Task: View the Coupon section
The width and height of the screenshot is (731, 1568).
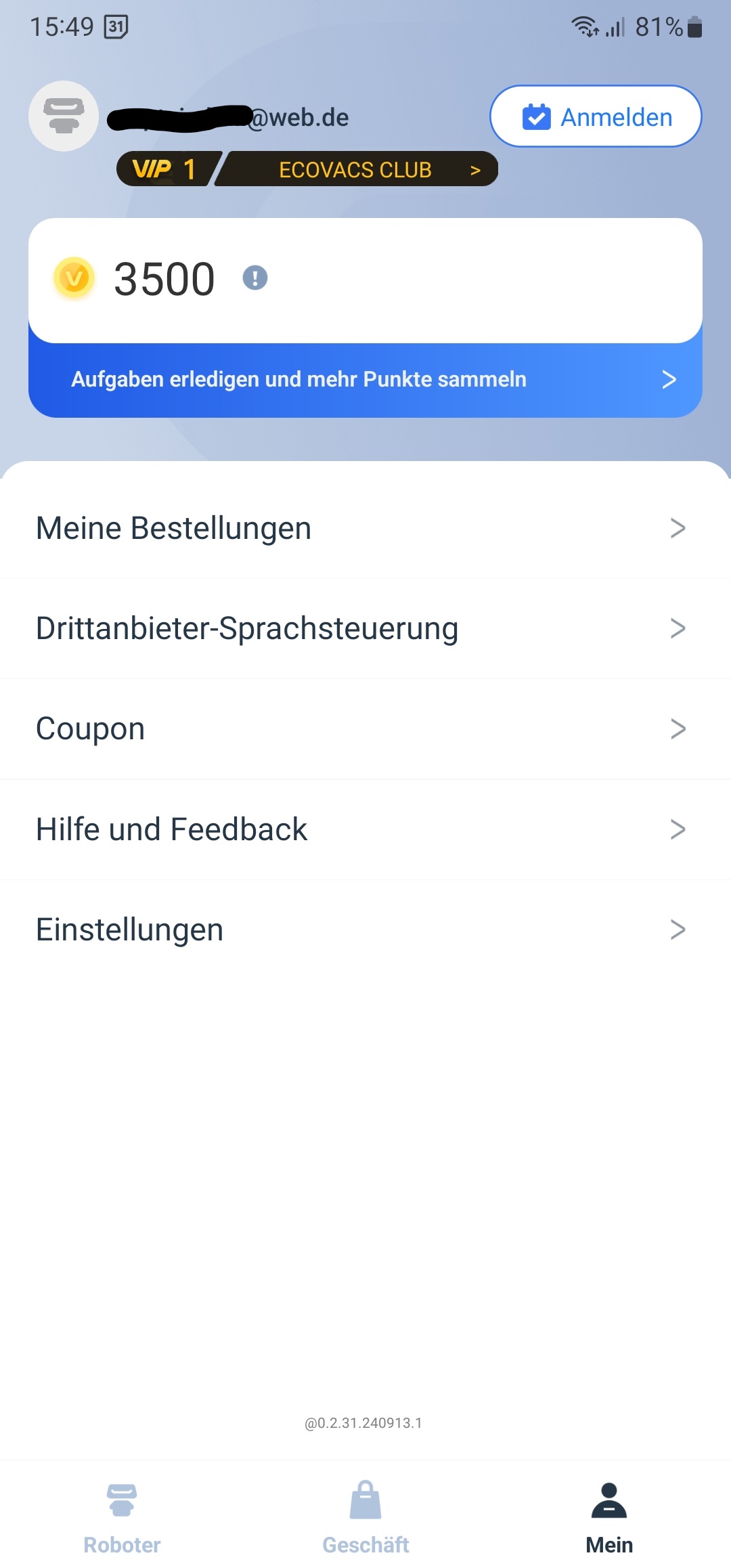Action: (x=365, y=729)
